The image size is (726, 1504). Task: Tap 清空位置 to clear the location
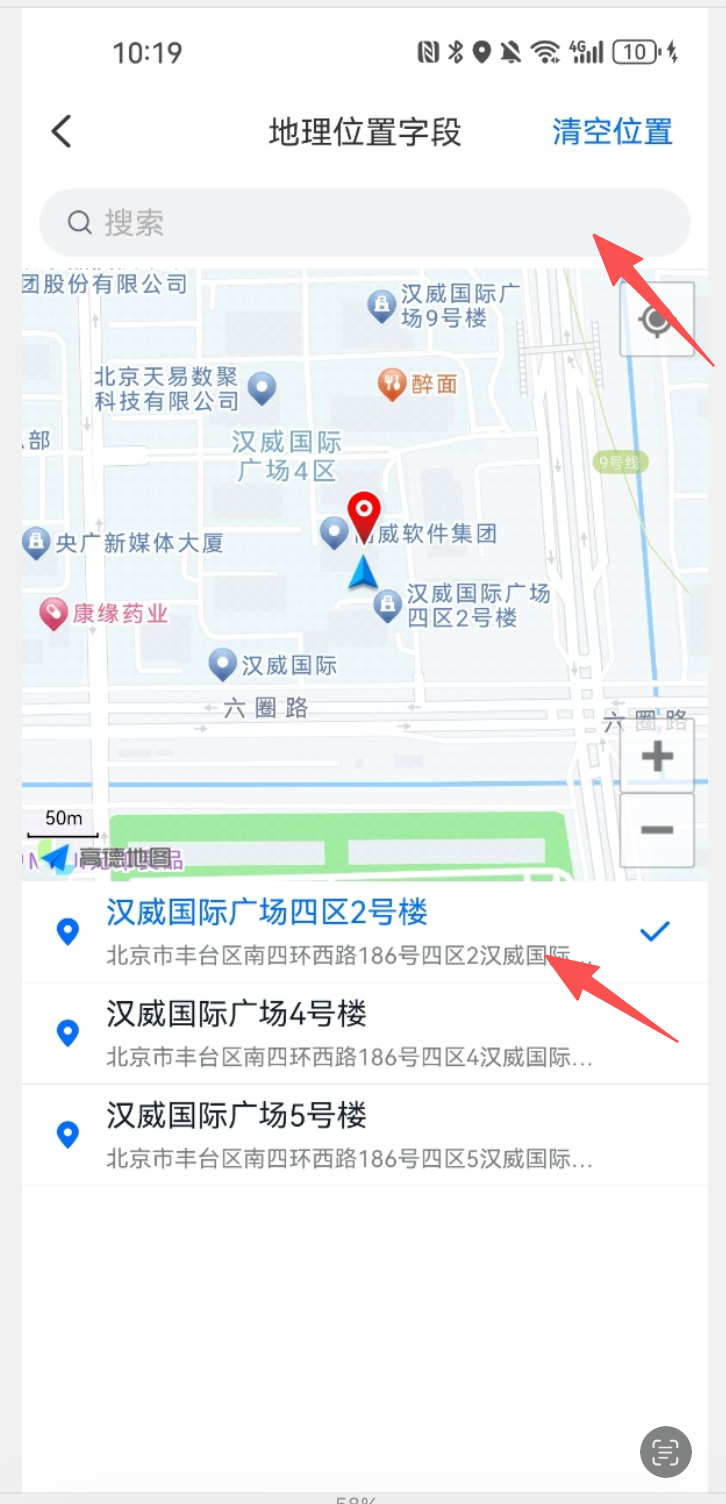coord(612,131)
